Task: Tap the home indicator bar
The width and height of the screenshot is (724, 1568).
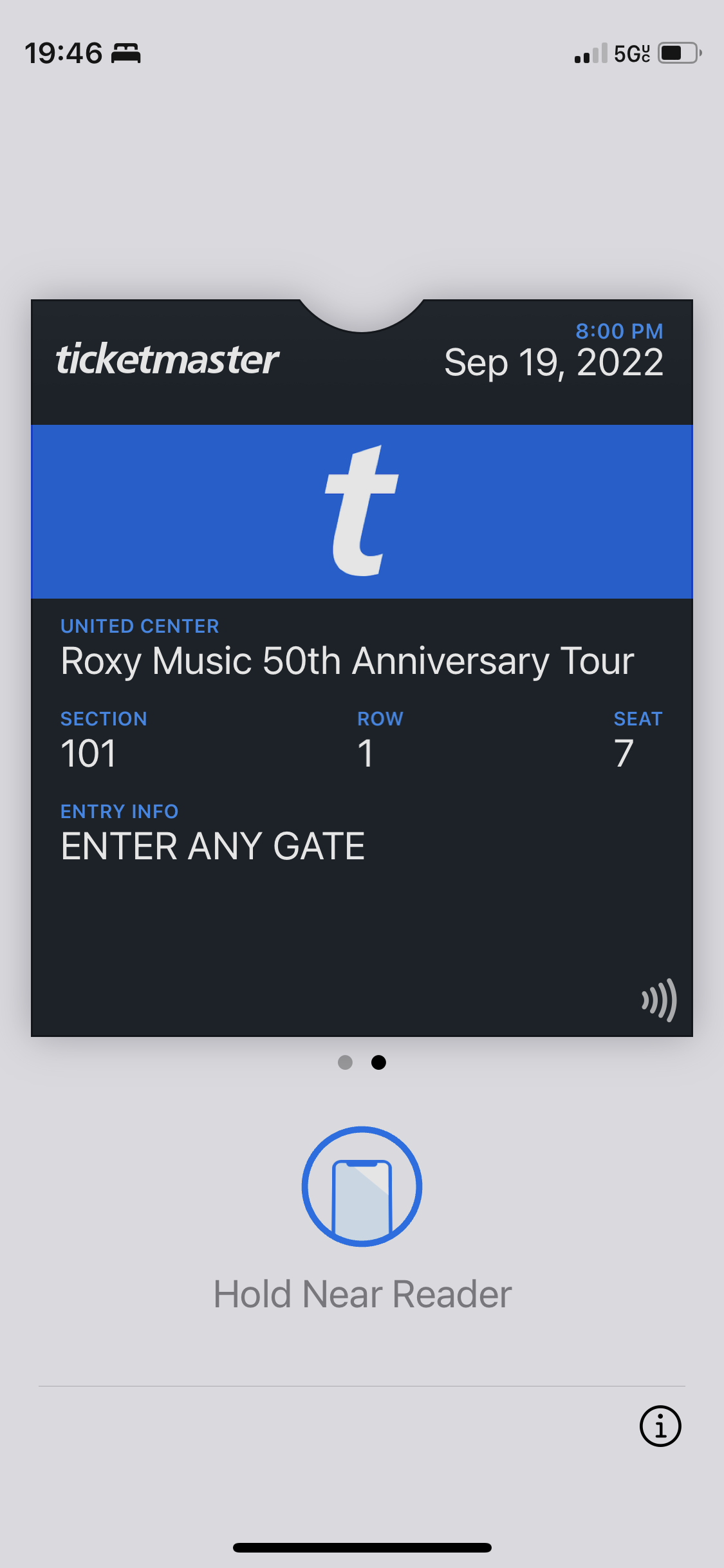Action: [x=362, y=1547]
